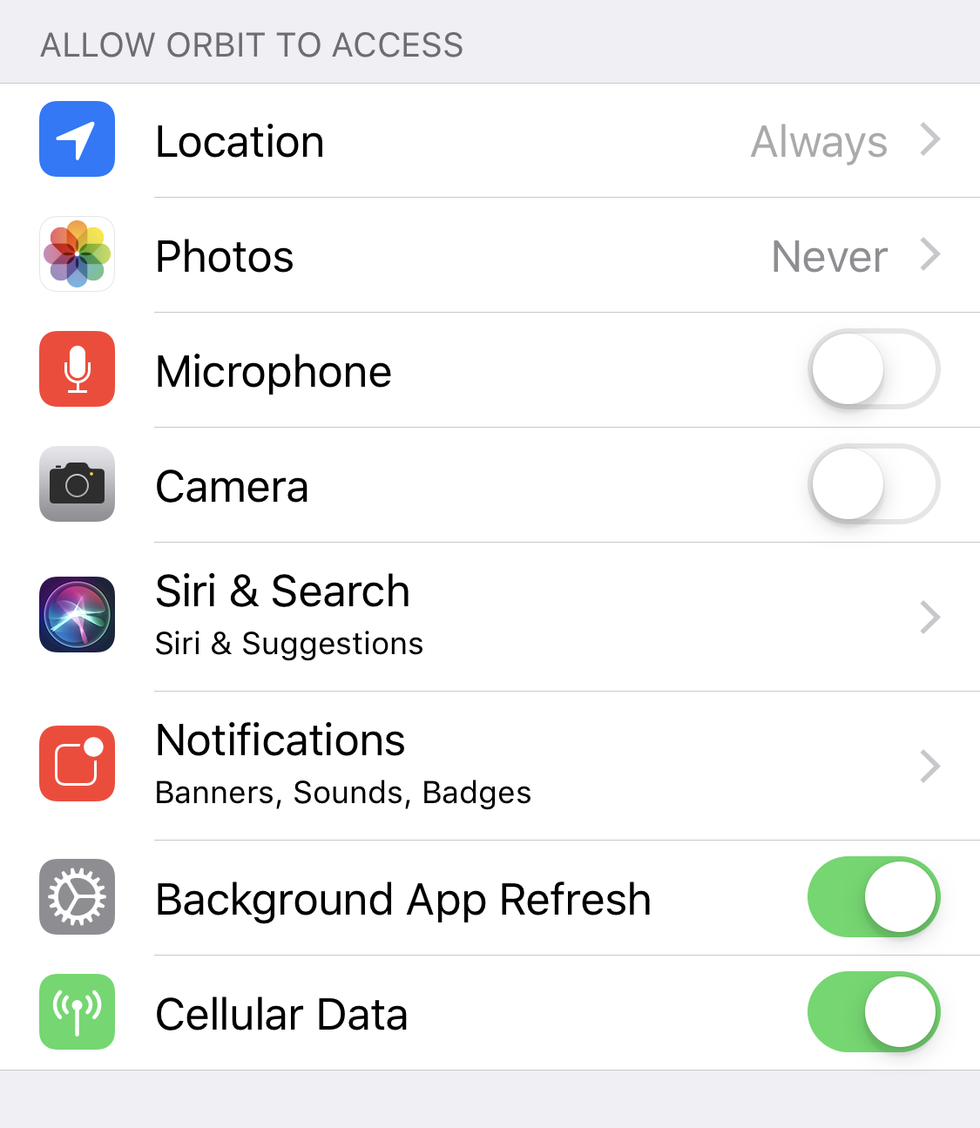The height and width of the screenshot is (1128, 980).
Task: Tap the Cellular Data antenna icon
Action: pos(77,1012)
